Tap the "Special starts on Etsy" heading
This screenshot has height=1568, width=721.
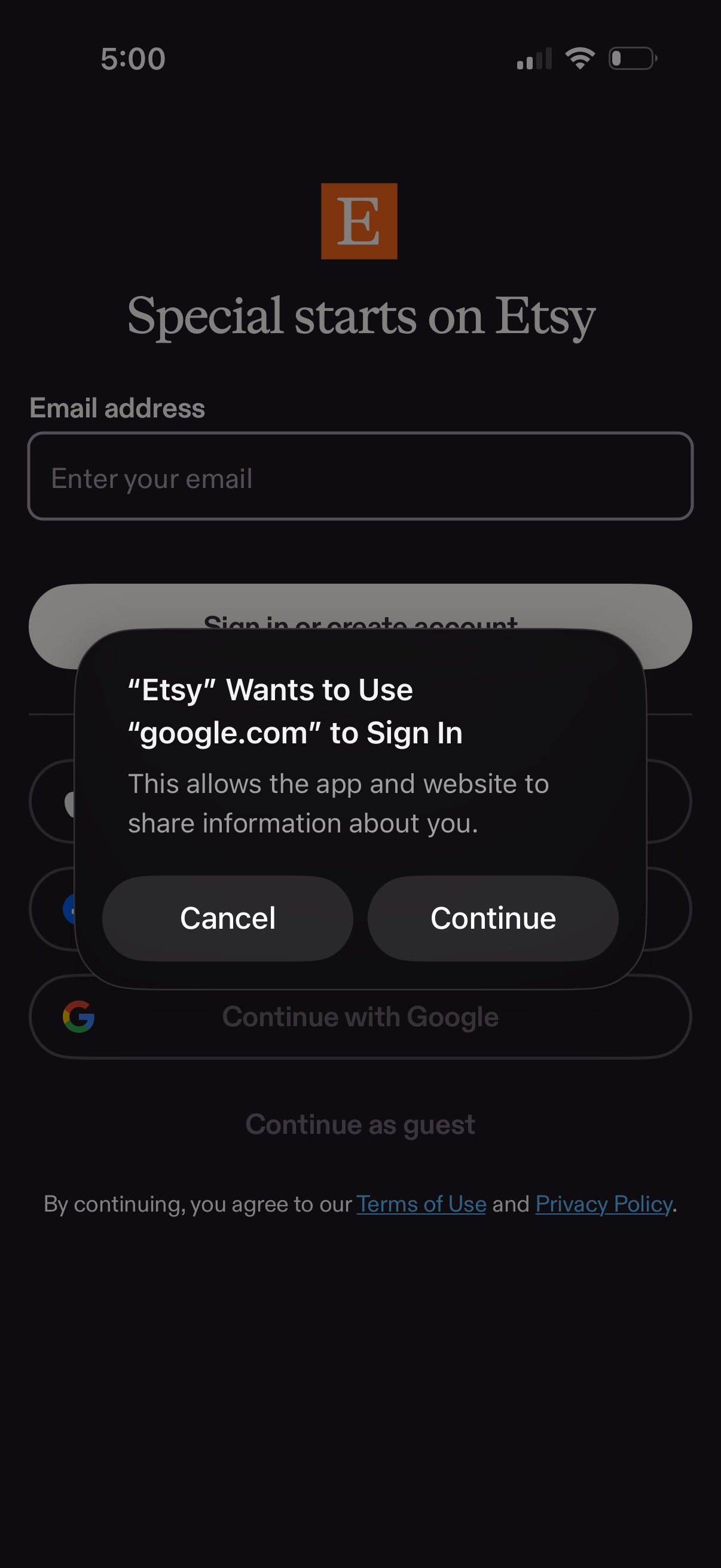[360, 315]
